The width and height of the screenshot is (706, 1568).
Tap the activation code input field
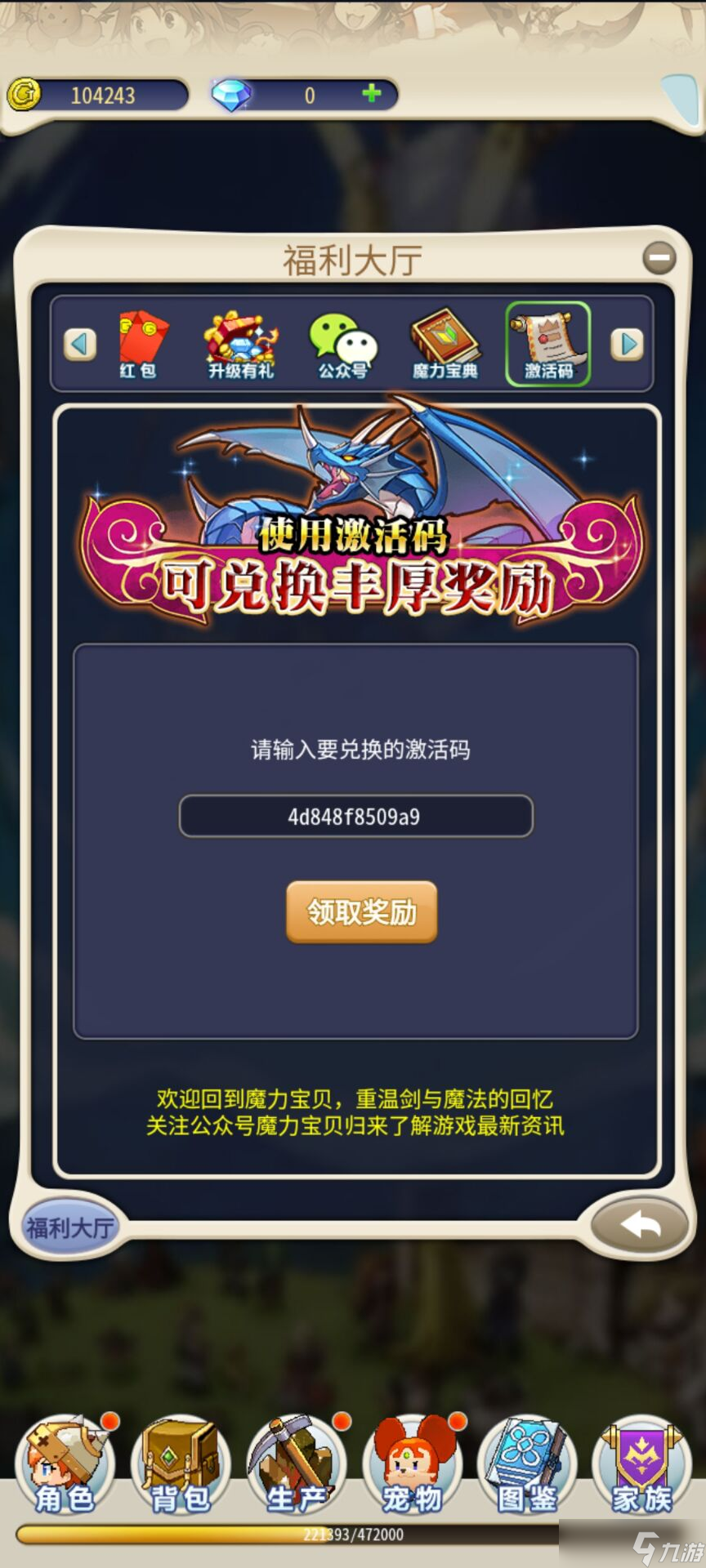click(x=355, y=817)
